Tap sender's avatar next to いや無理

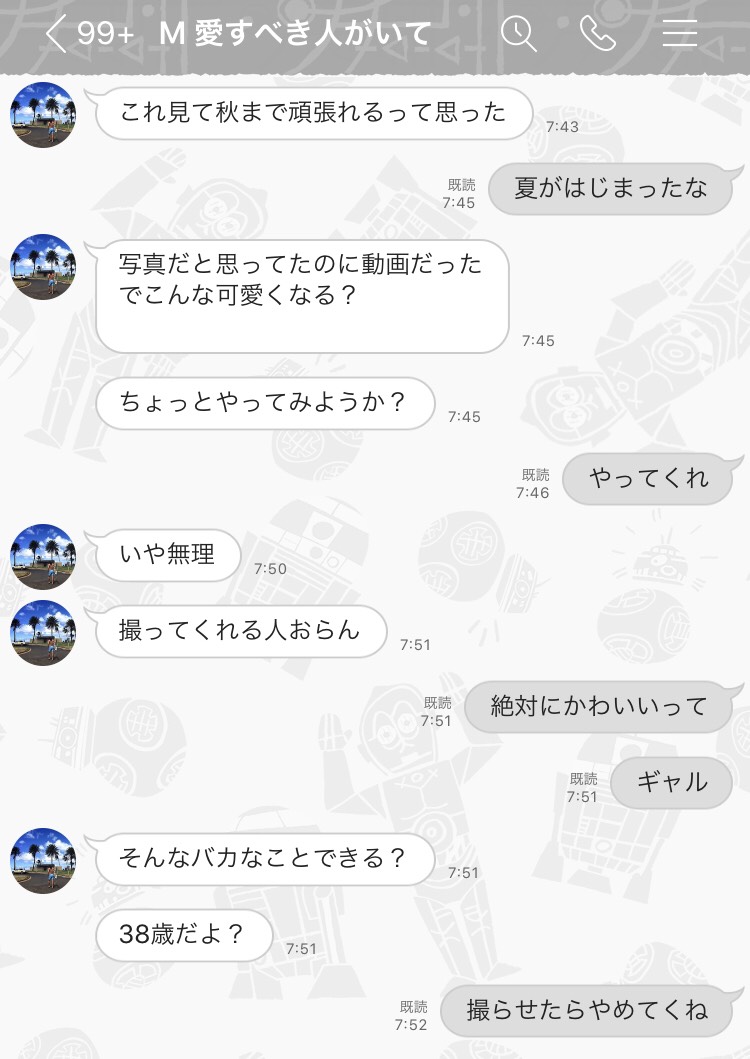coord(43,557)
